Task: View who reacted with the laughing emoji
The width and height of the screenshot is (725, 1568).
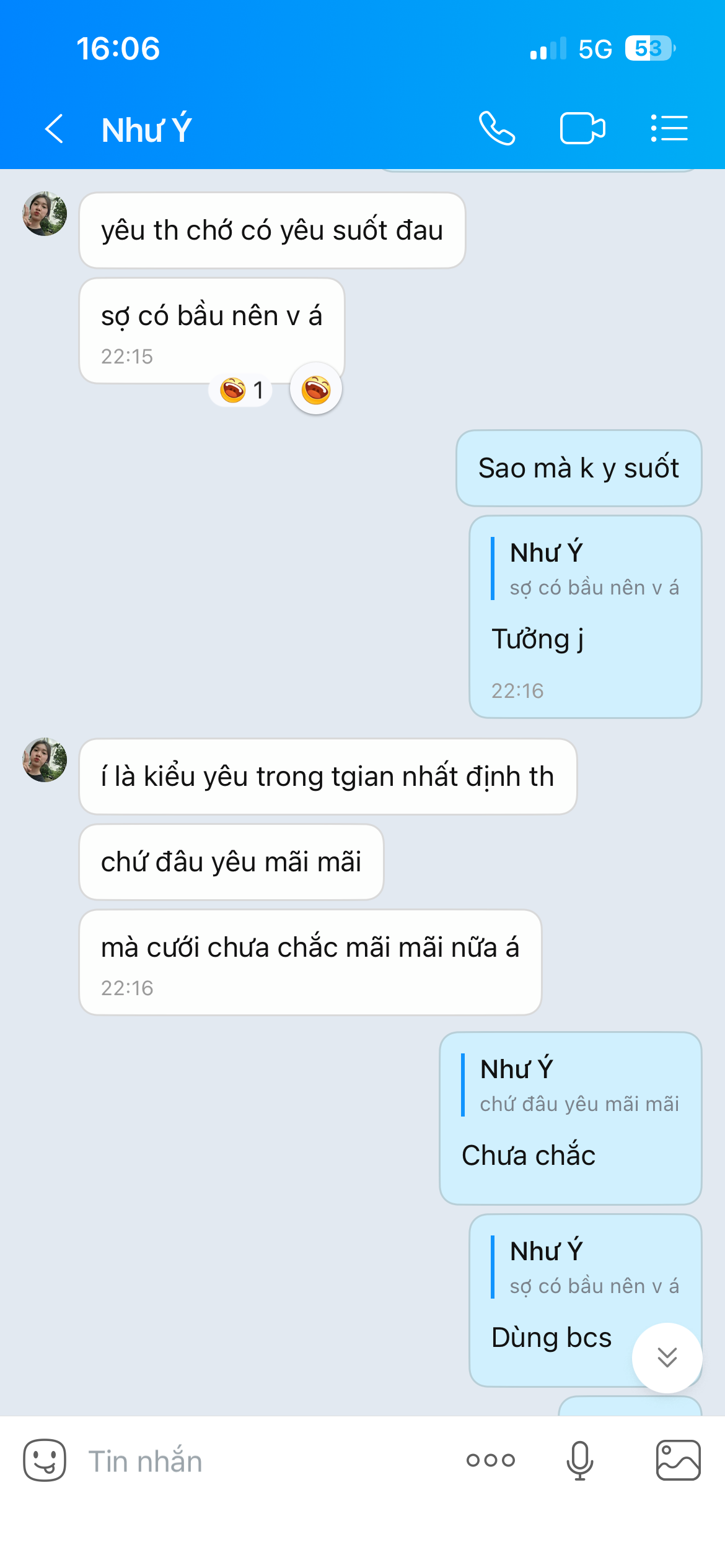Action: point(241,390)
